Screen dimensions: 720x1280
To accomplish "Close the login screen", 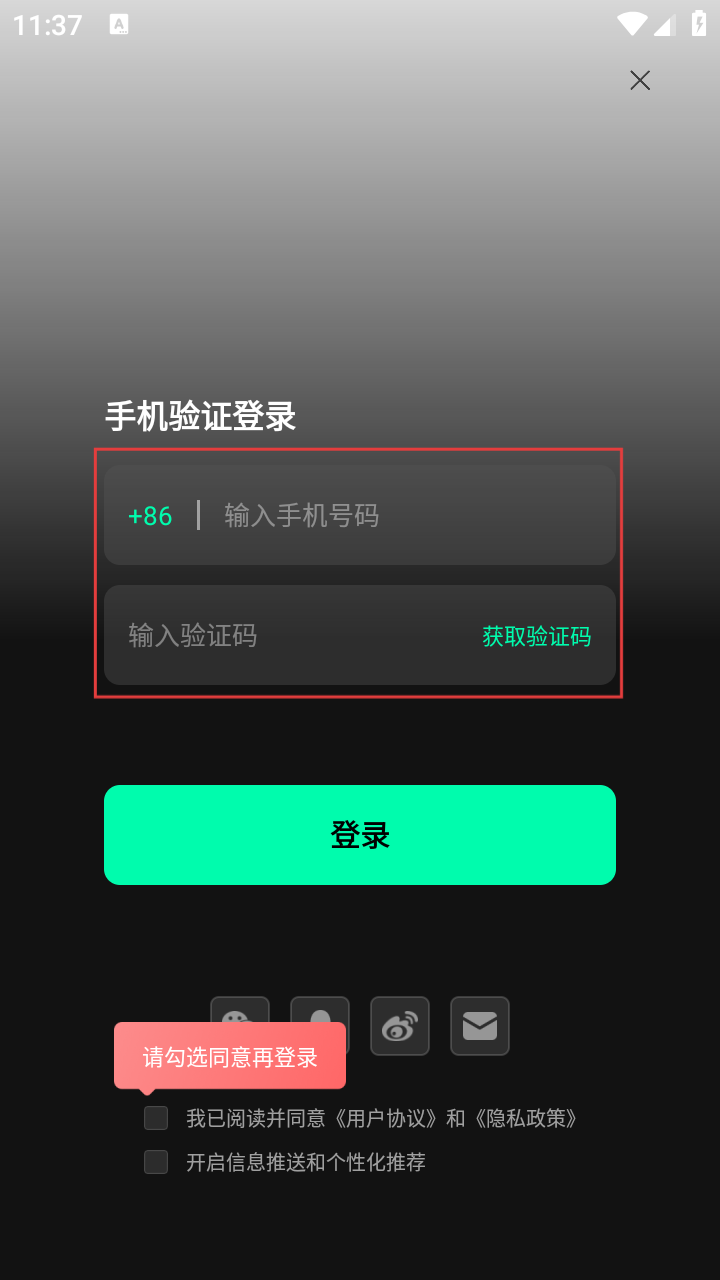I will coord(640,80).
